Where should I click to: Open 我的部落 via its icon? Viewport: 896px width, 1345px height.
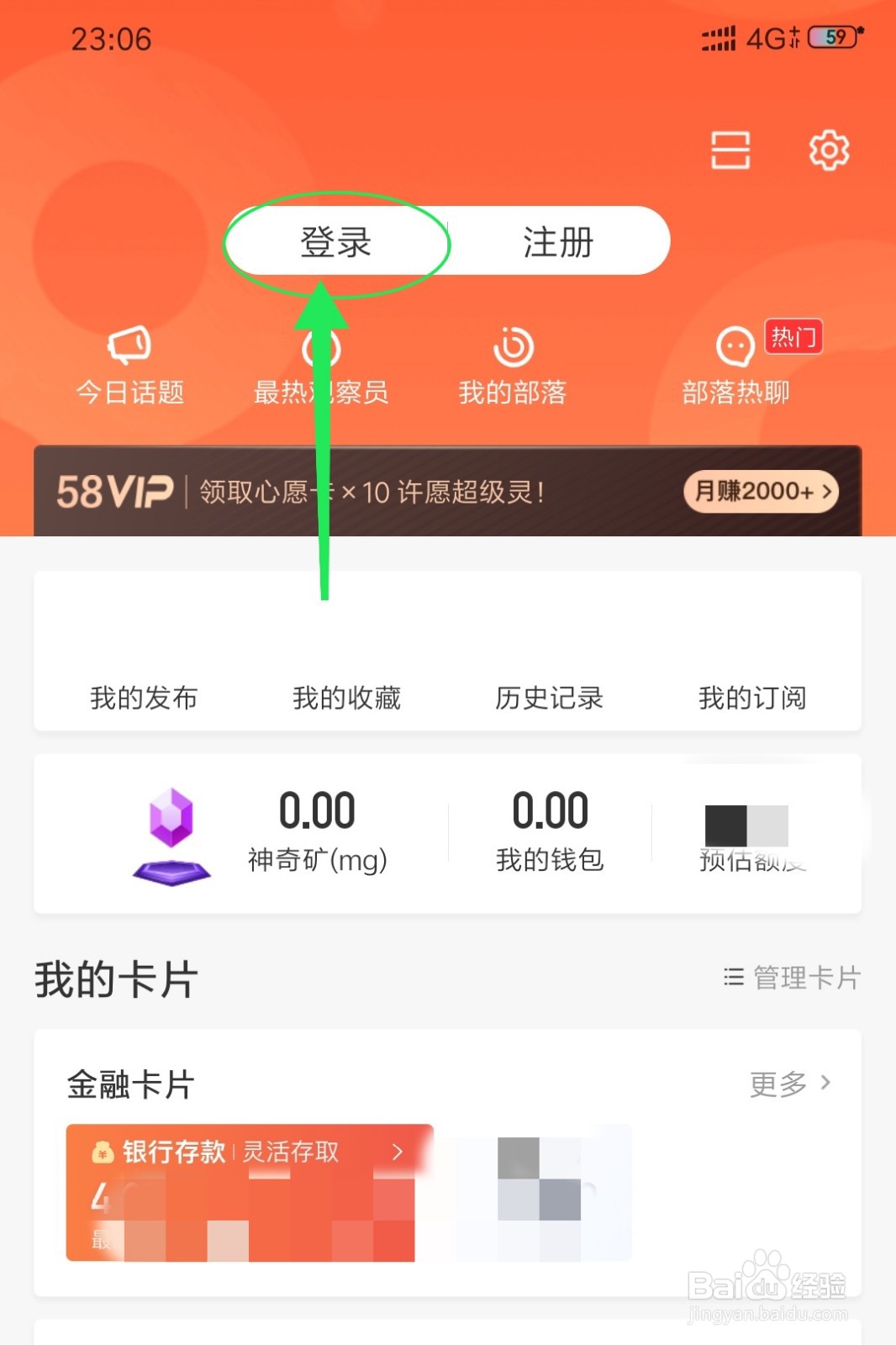(x=514, y=346)
